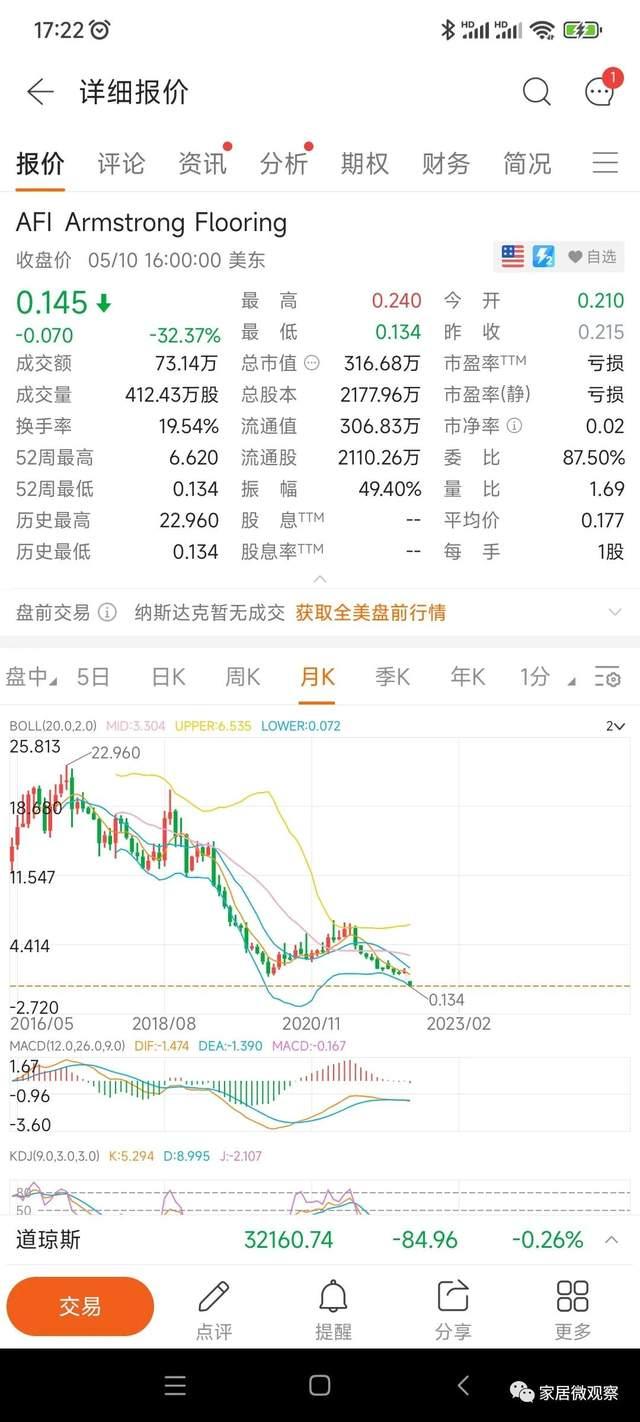Switch to the 评论 tab
This screenshot has height=1422, width=640.
121,163
